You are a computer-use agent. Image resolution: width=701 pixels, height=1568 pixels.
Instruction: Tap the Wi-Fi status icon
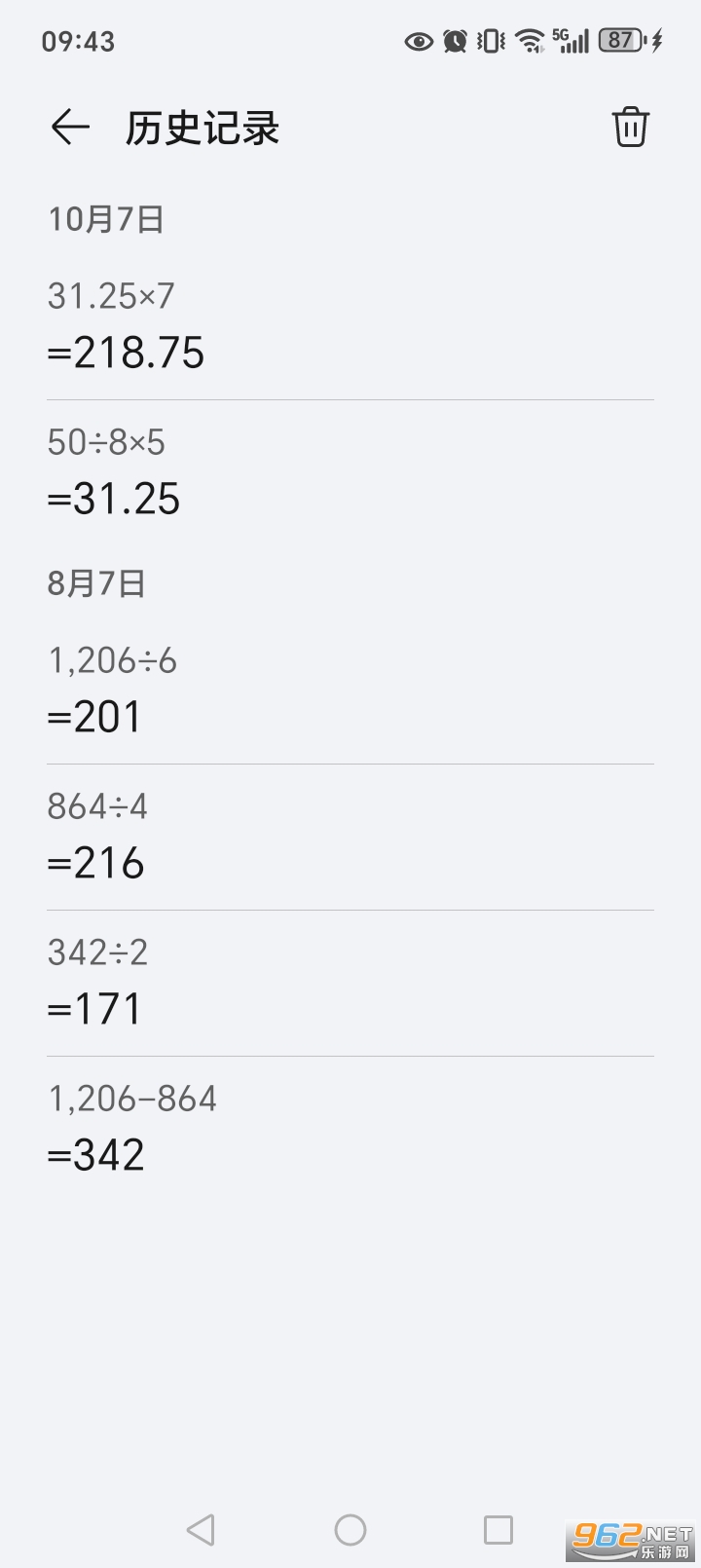tap(529, 40)
